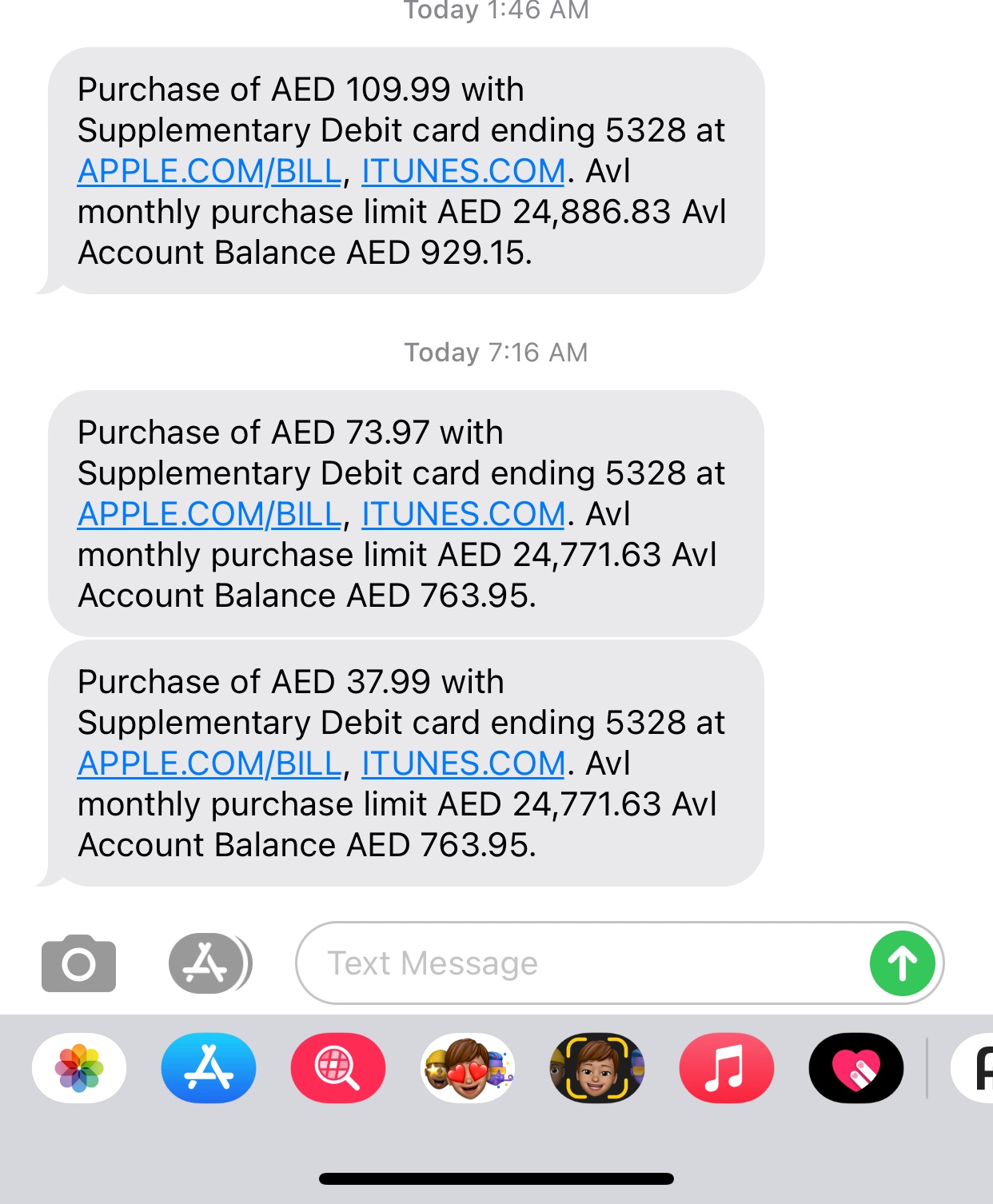Open ITUNES.COM link in the AED 109.99 message
This screenshot has width=993, height=1204.
[x=464, y=171]
